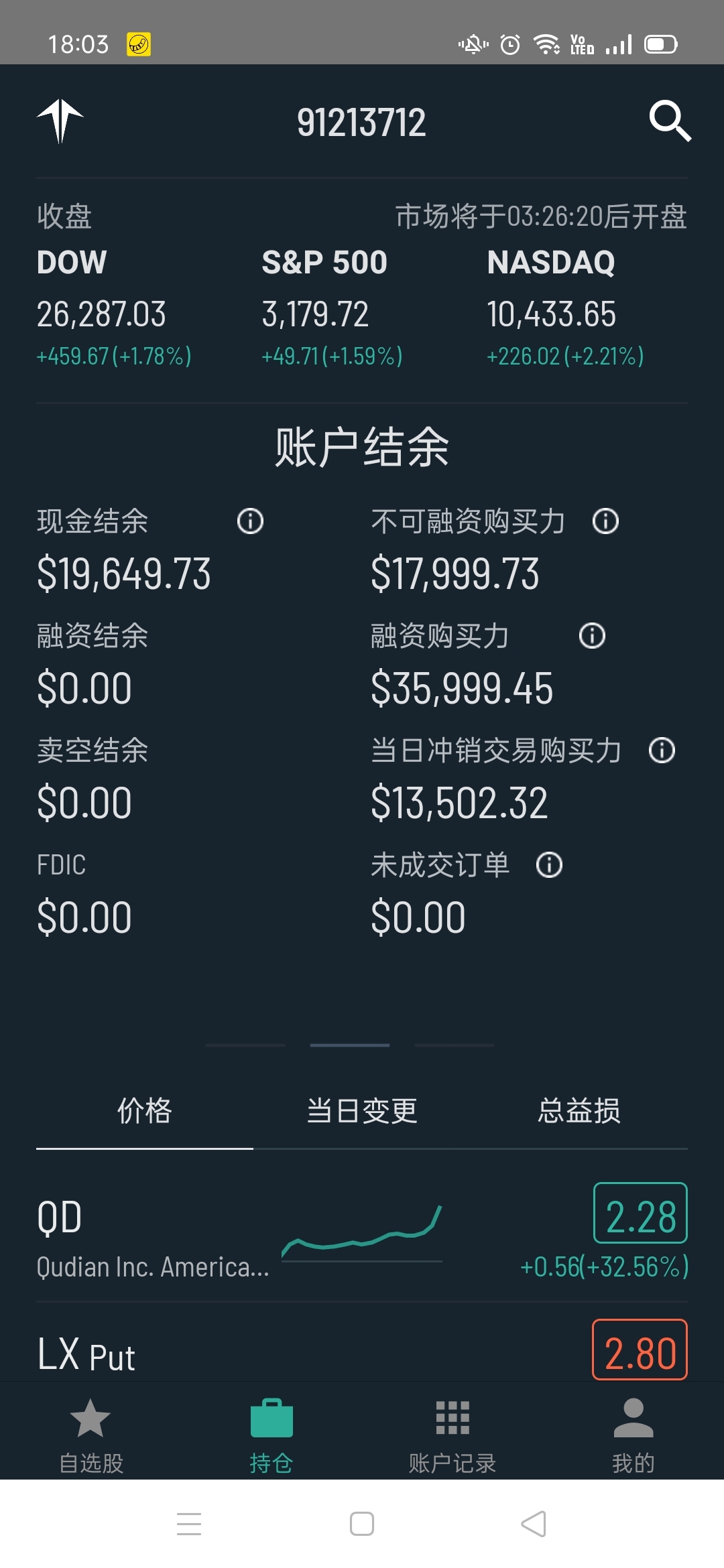Tap the system home button
The image size is (724, 1568).
362,1524
